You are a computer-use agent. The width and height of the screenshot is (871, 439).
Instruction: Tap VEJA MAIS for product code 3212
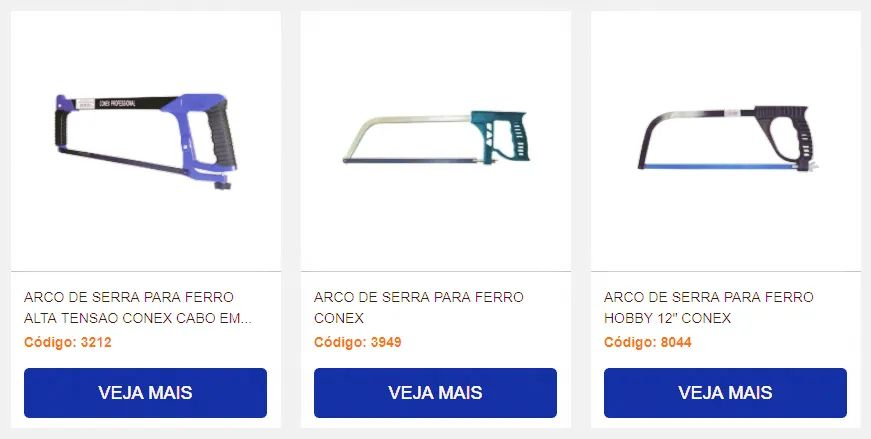click(145, 392)
